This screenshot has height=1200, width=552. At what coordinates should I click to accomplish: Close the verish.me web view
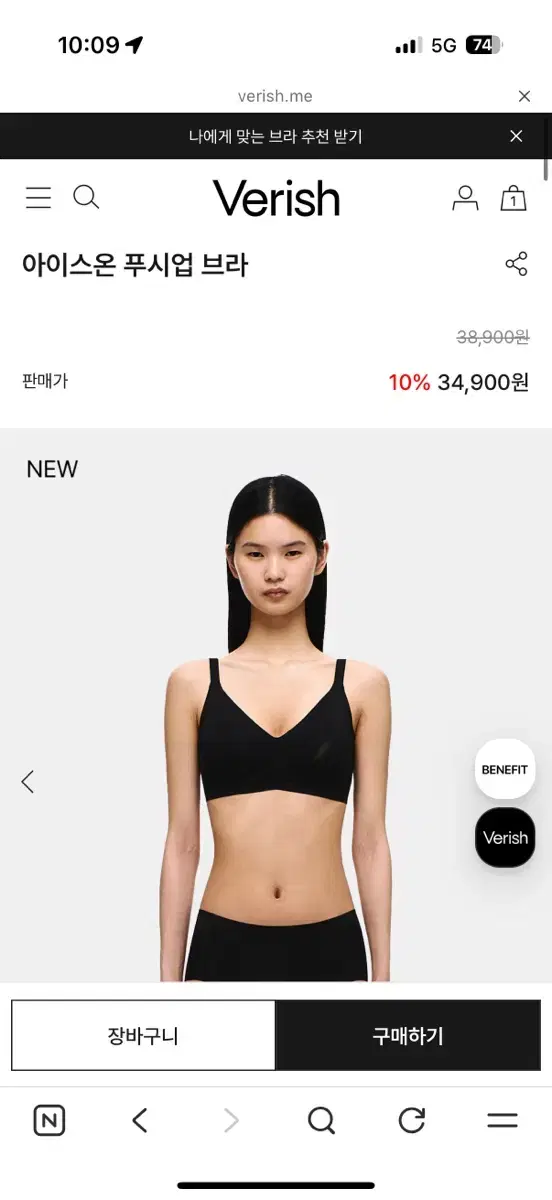(524, 96)
